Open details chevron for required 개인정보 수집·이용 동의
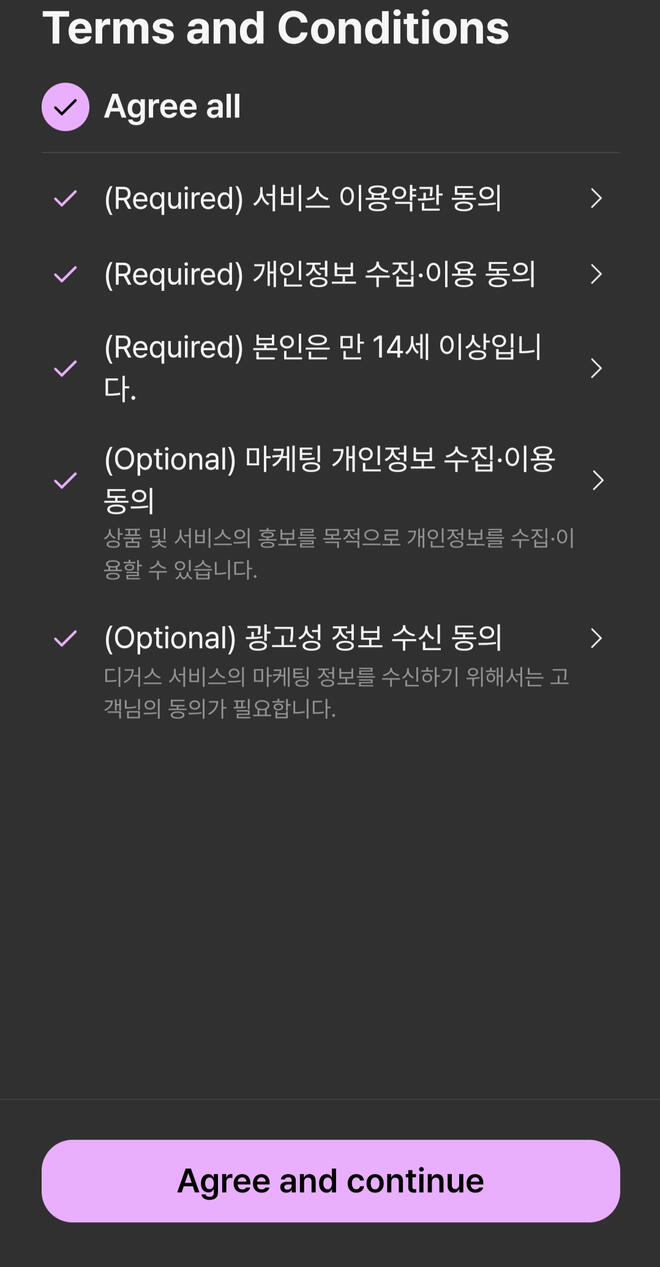This screenshot has height=1267, width=660. (596, 274)
